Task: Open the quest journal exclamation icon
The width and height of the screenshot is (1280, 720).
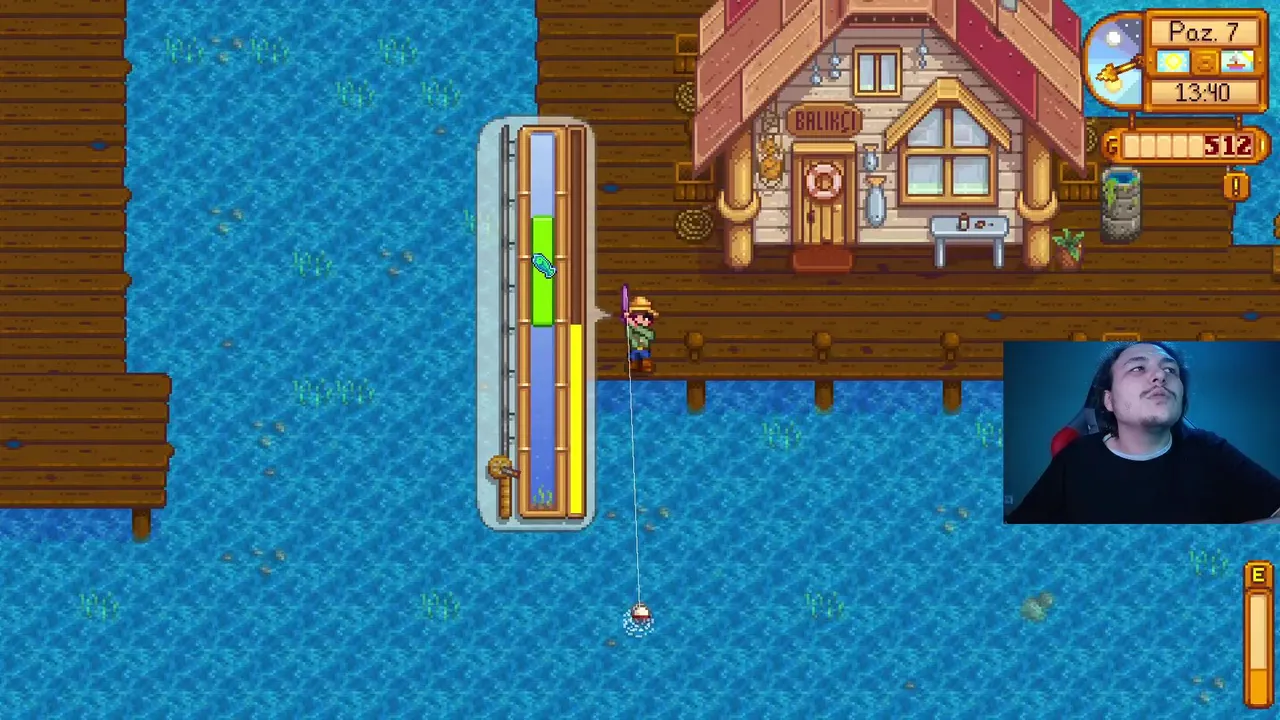Action: tap(1237, 186)
